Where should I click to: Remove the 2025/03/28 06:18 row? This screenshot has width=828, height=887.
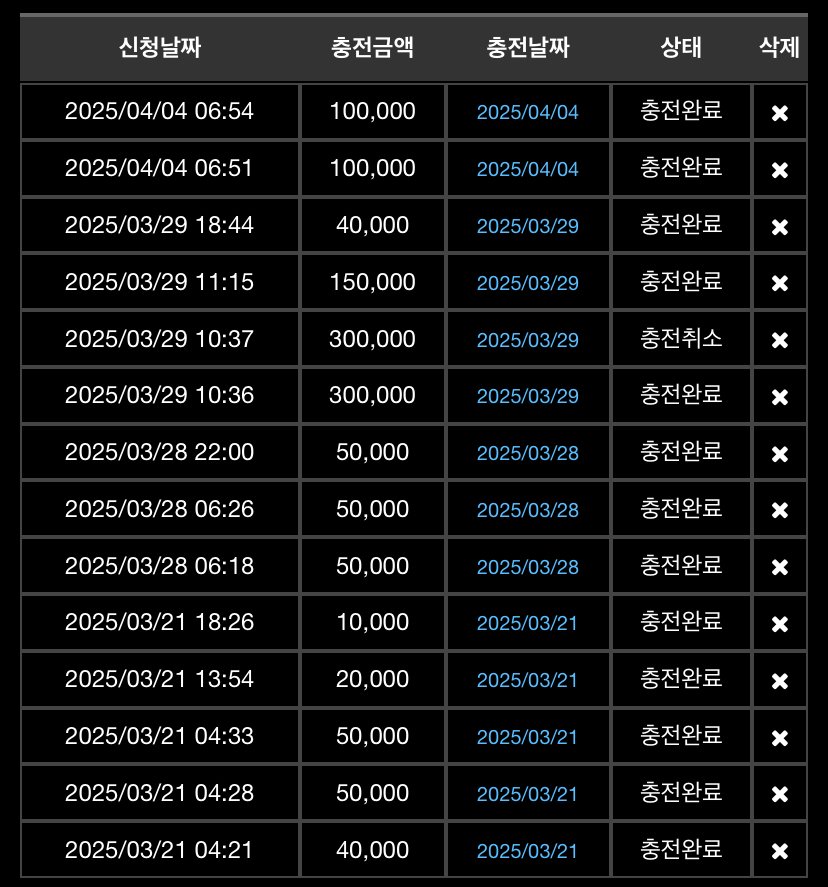click(780, 567)
